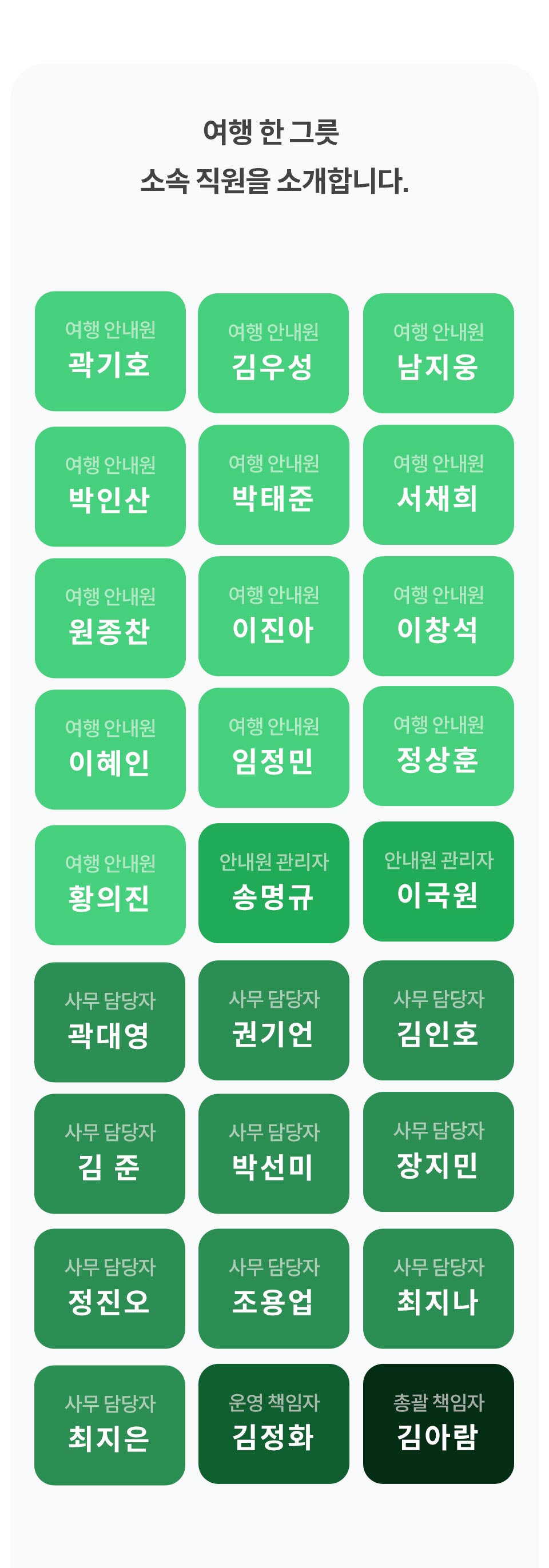Open 정상훈's guide card
549x1568 pixels.
coord(438,745)
